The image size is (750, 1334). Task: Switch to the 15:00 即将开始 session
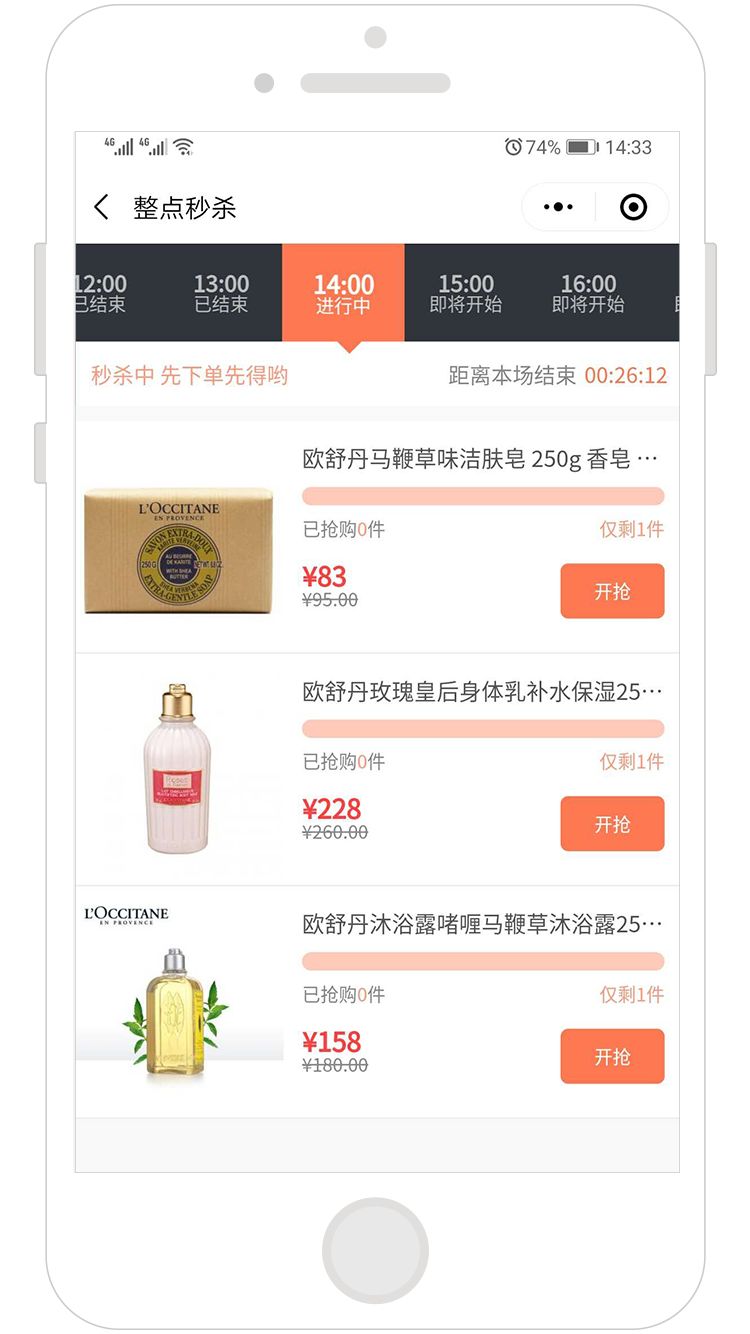point(466,293)
